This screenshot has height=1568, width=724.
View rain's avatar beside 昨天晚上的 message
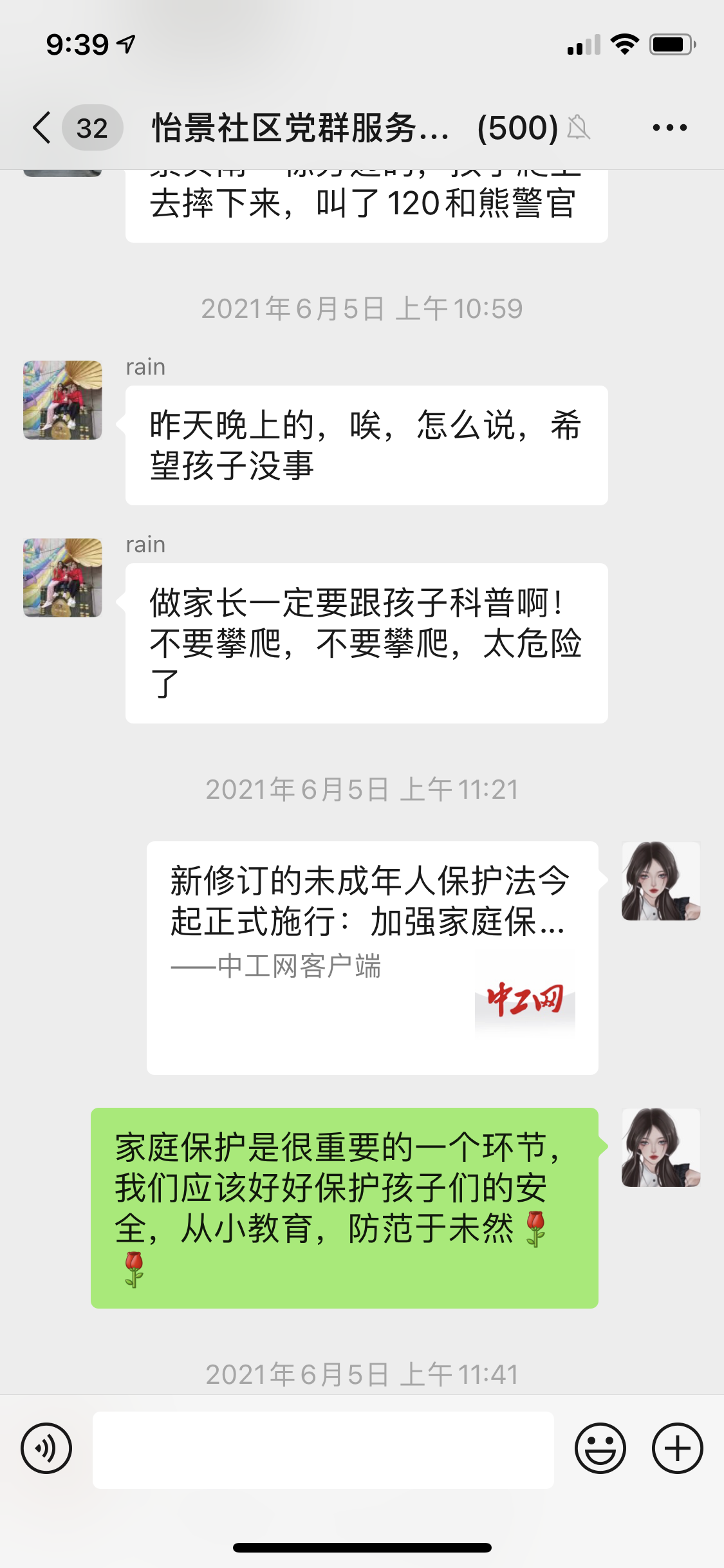62,400
